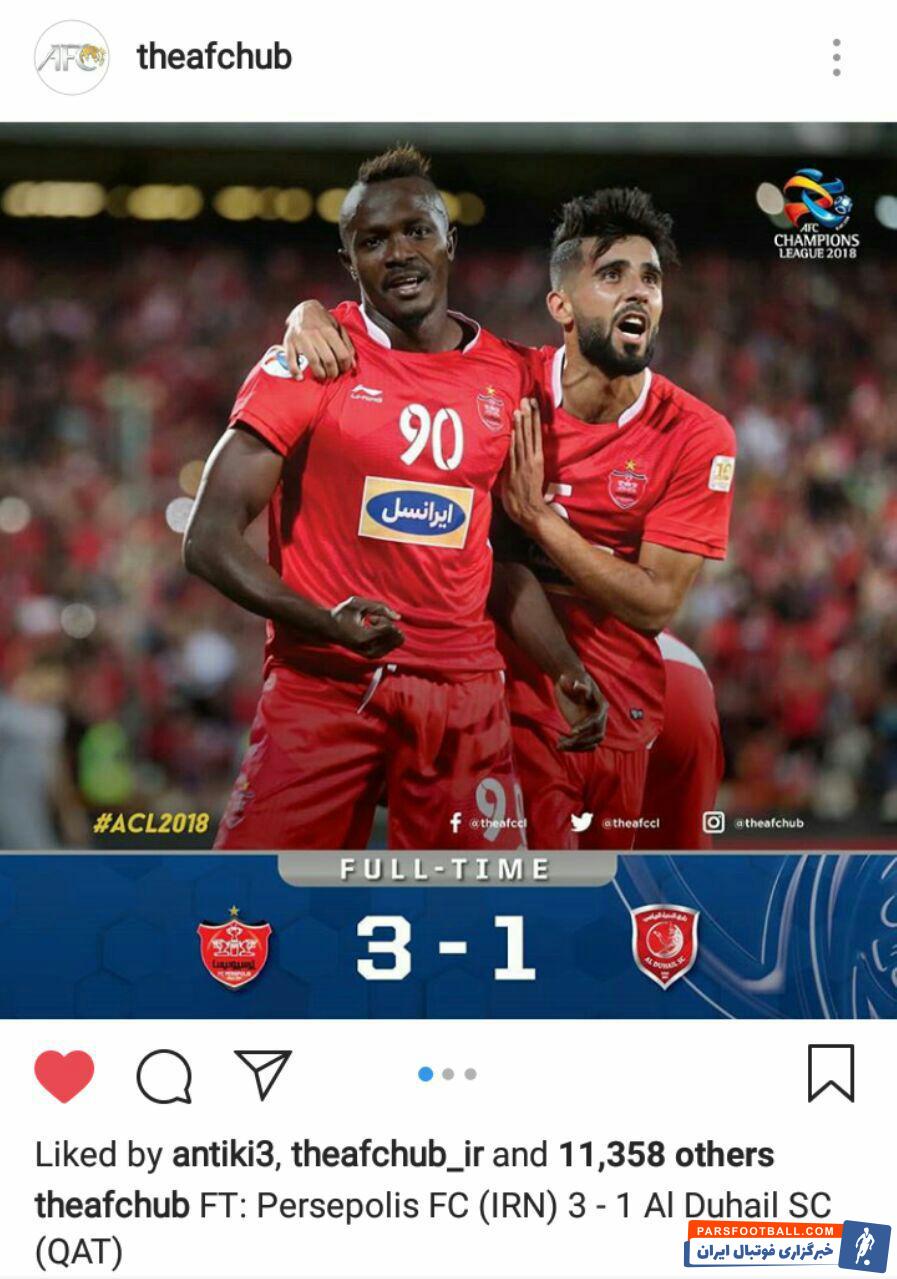897x1279 pixels.
Task: Open theafchub profile from header username
Action: pyautogui.click(x=214, y=57)
